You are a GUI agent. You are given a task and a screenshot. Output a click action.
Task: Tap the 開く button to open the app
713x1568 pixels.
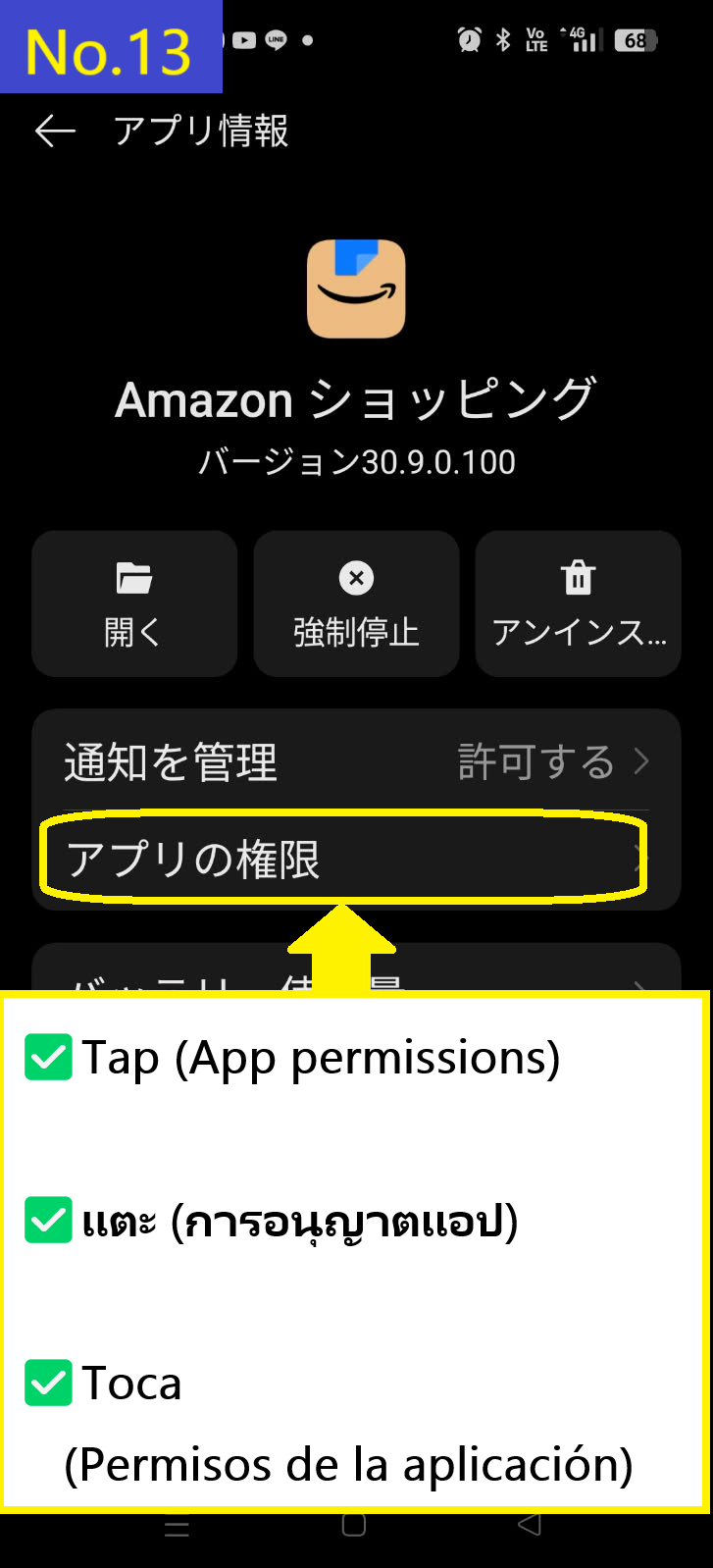(133, 603)
